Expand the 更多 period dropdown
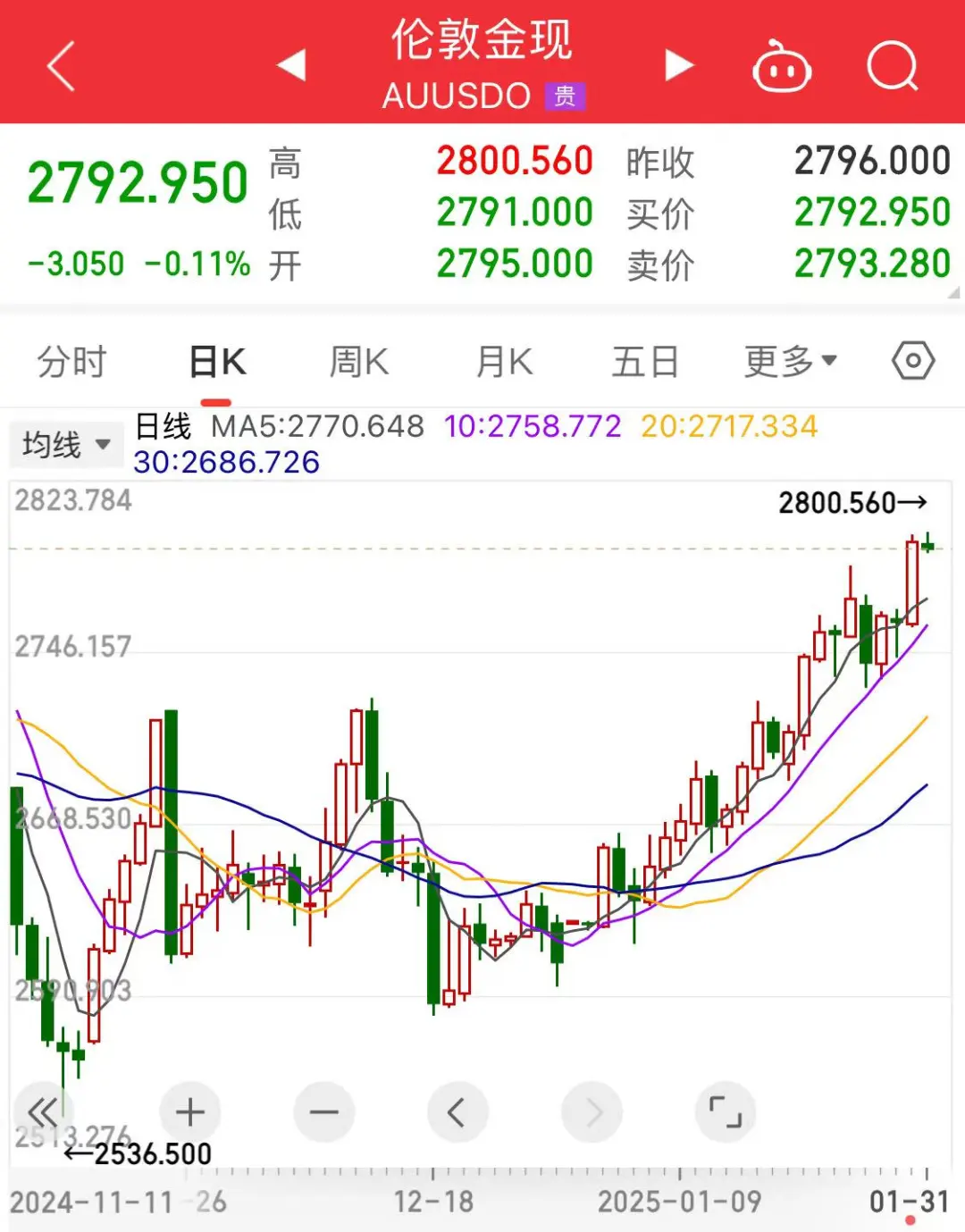The height and width of the screenshot is (1232, 965). pos(790,362)
